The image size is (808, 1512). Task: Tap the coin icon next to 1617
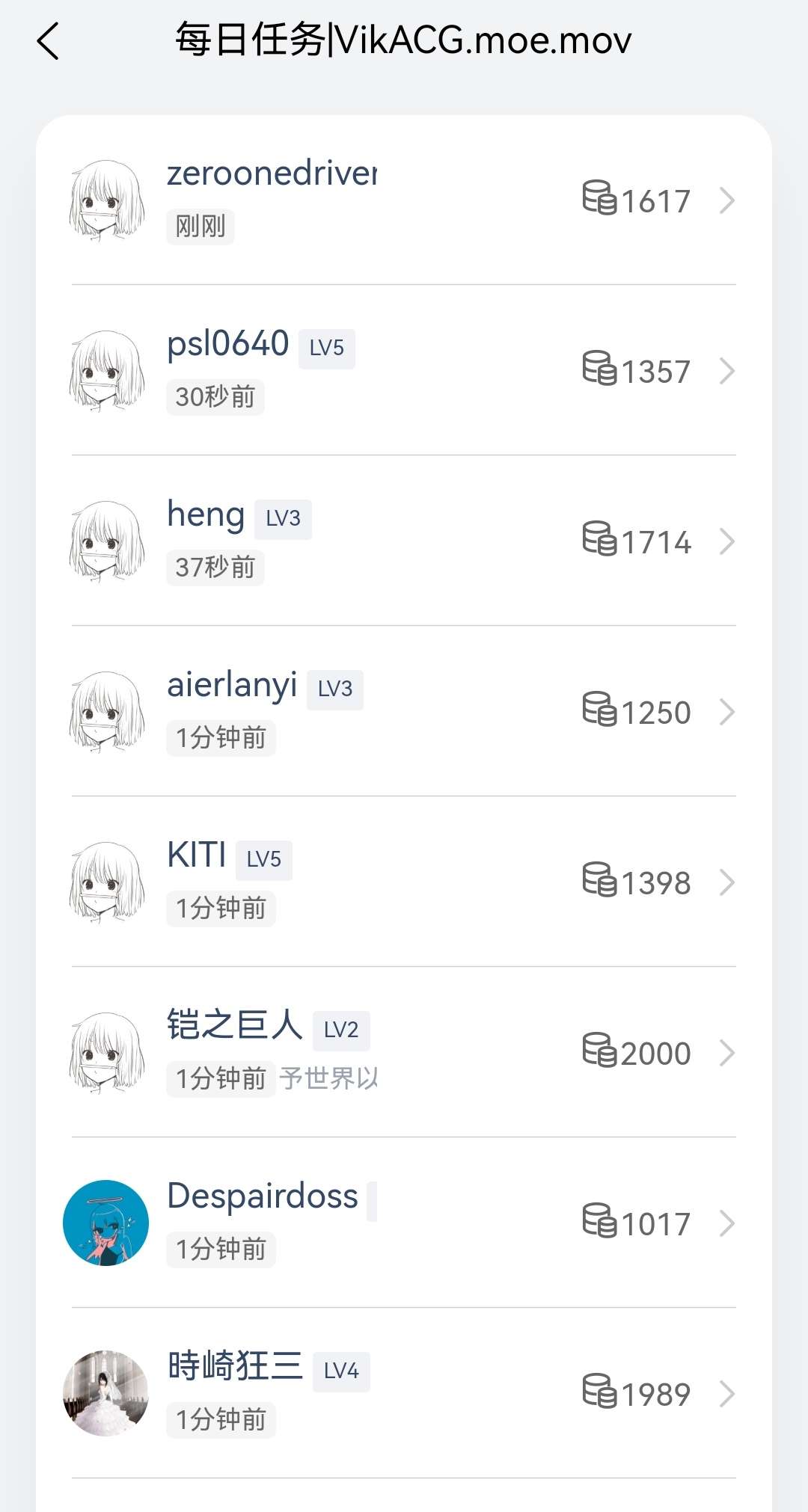[x=599, y=200]
